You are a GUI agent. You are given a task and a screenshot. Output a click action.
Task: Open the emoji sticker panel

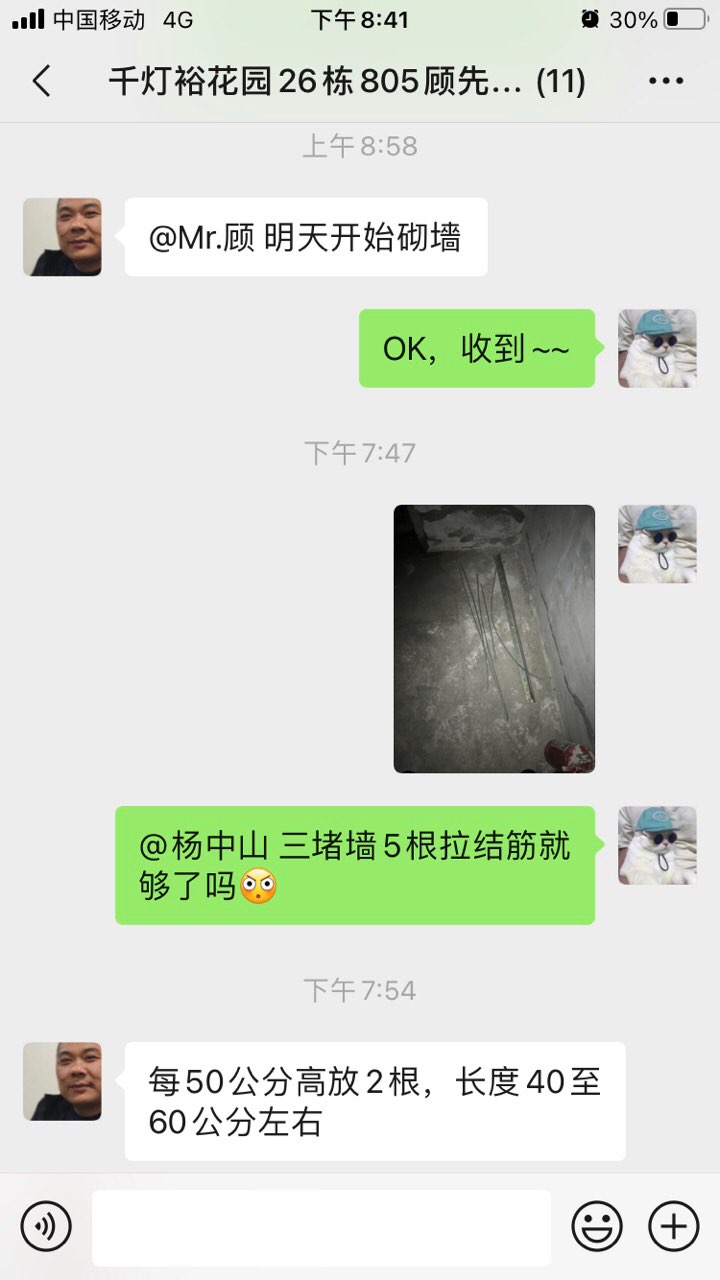(597, 1226)
